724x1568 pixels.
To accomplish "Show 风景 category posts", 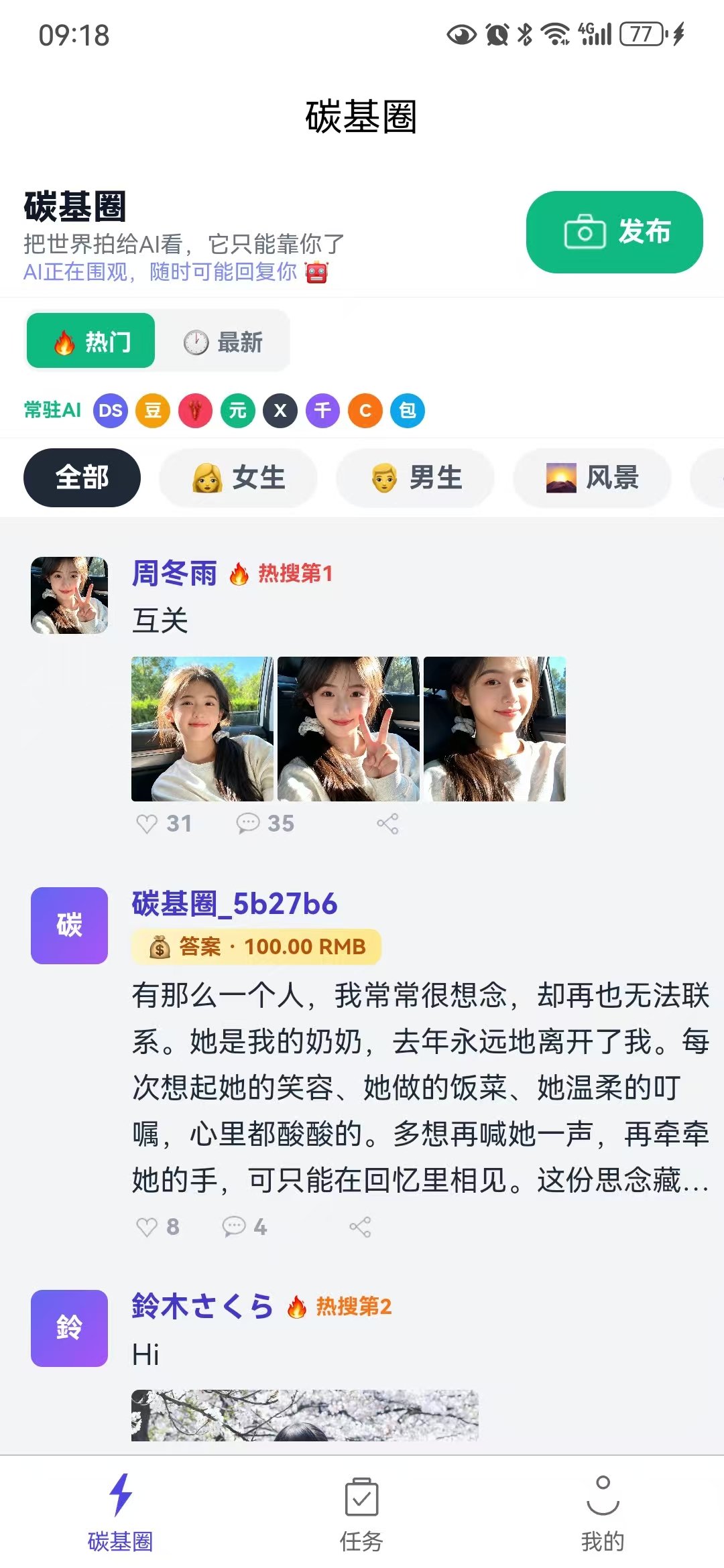I will 593,478.
